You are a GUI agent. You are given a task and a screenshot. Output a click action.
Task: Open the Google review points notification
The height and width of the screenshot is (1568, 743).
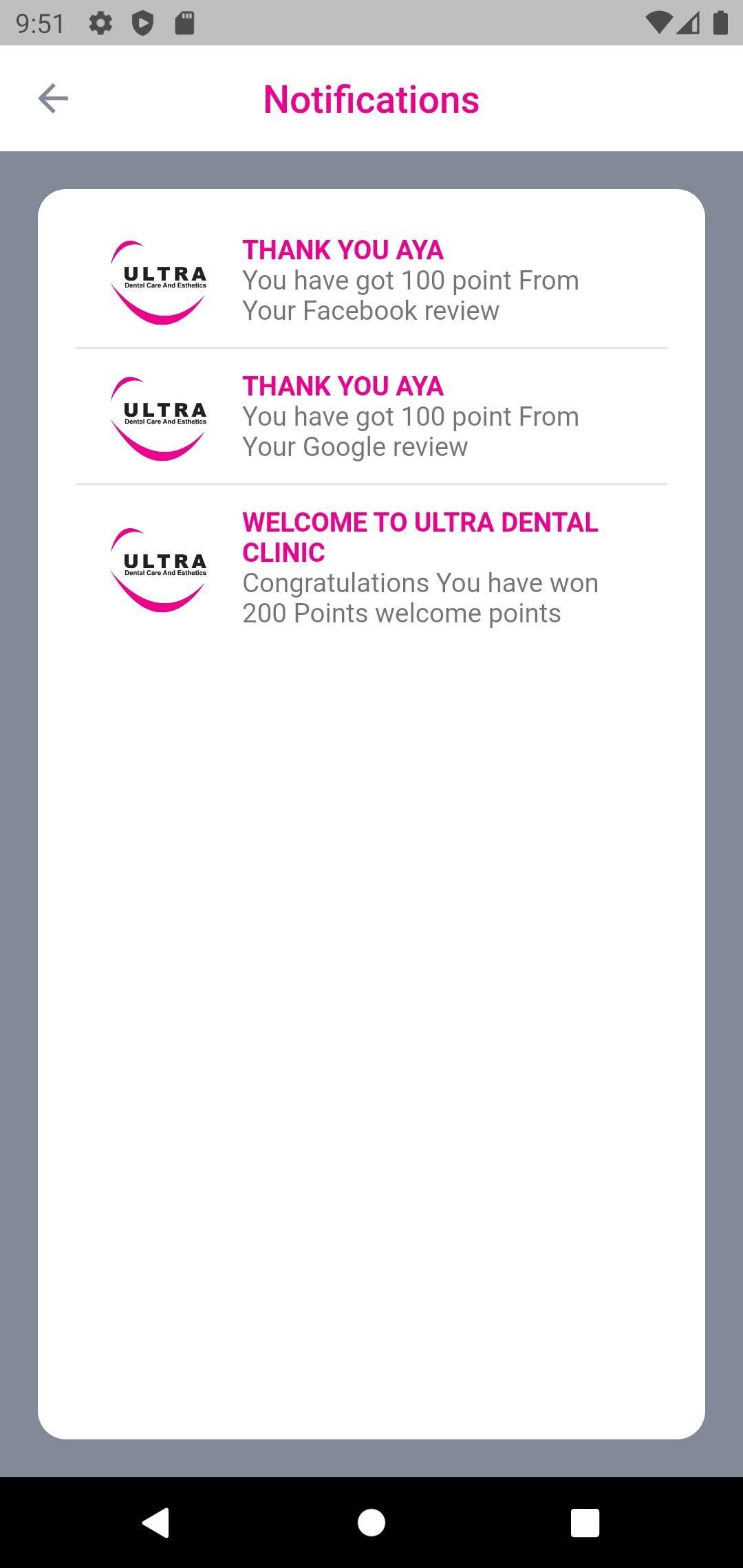click(x=371, y=417)
